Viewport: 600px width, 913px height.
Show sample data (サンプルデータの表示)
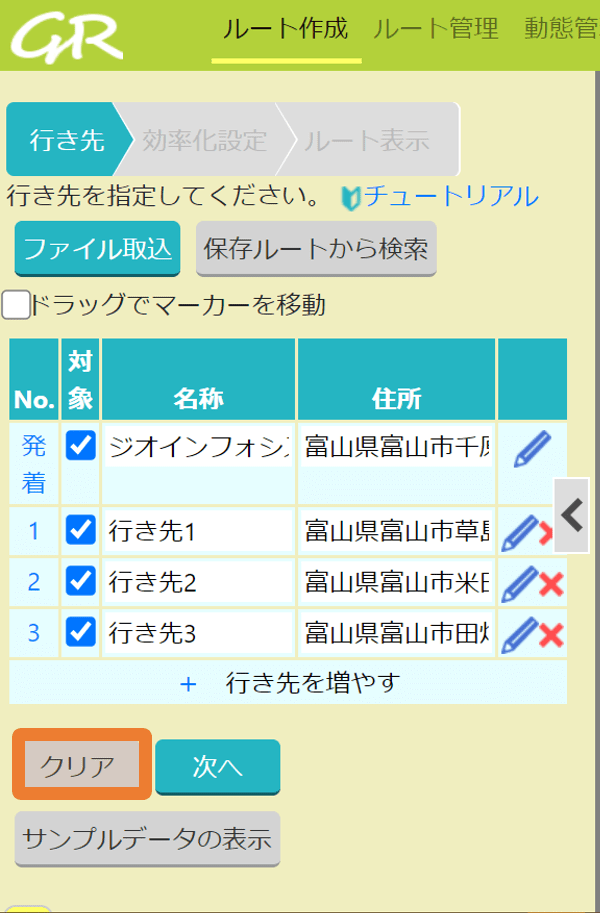147,838
